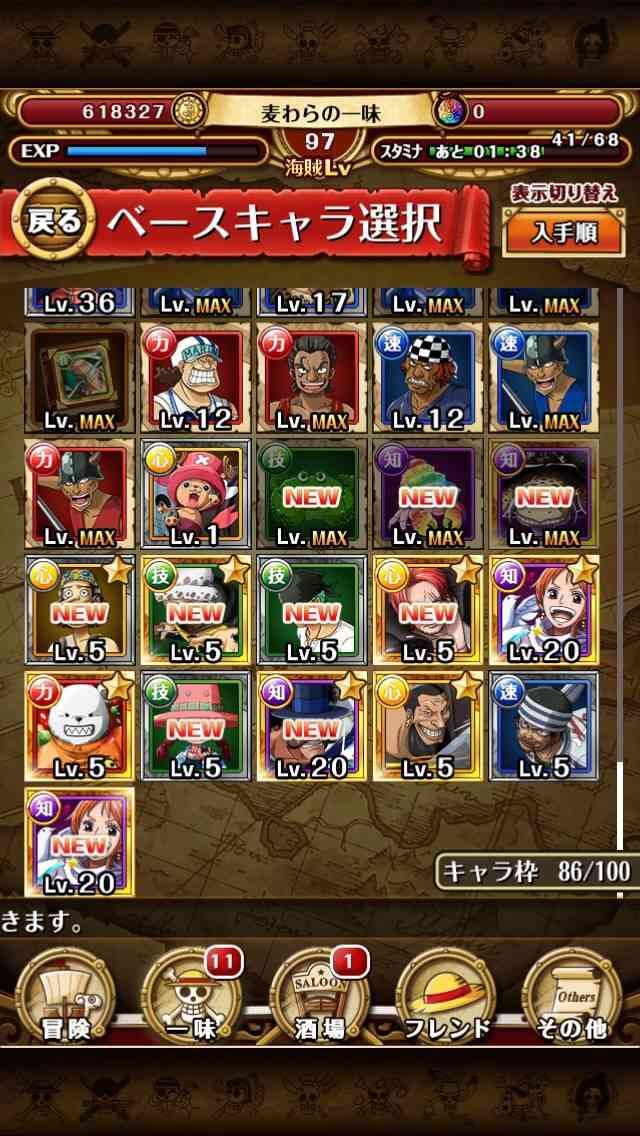
Task: Open the その他 others tab
Action: [x=573, y=998]
